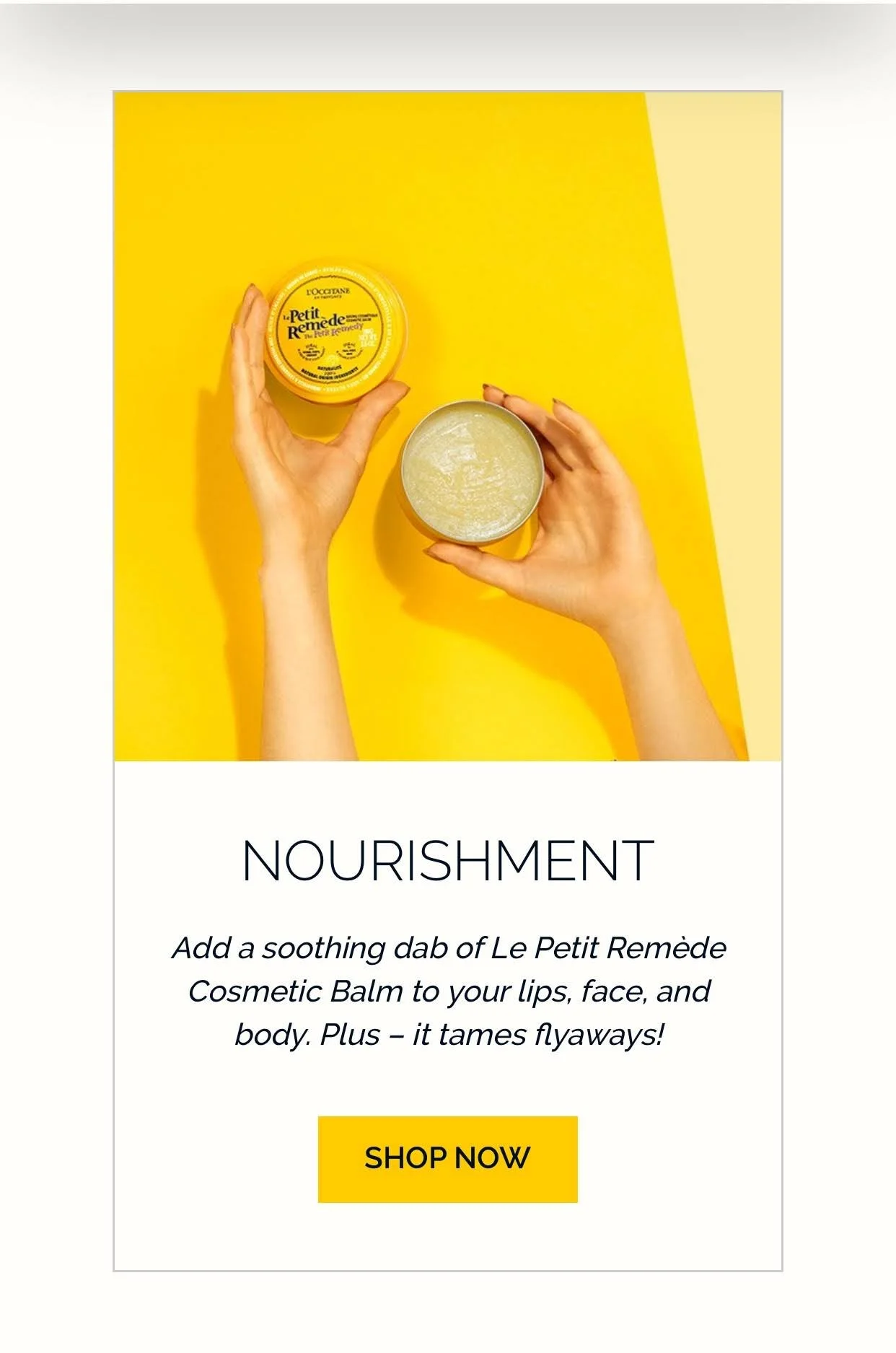The width and height of the screenshot is (896, 1353).
Task: Tap the SHOP NOW button
Action: [447, 1158]
